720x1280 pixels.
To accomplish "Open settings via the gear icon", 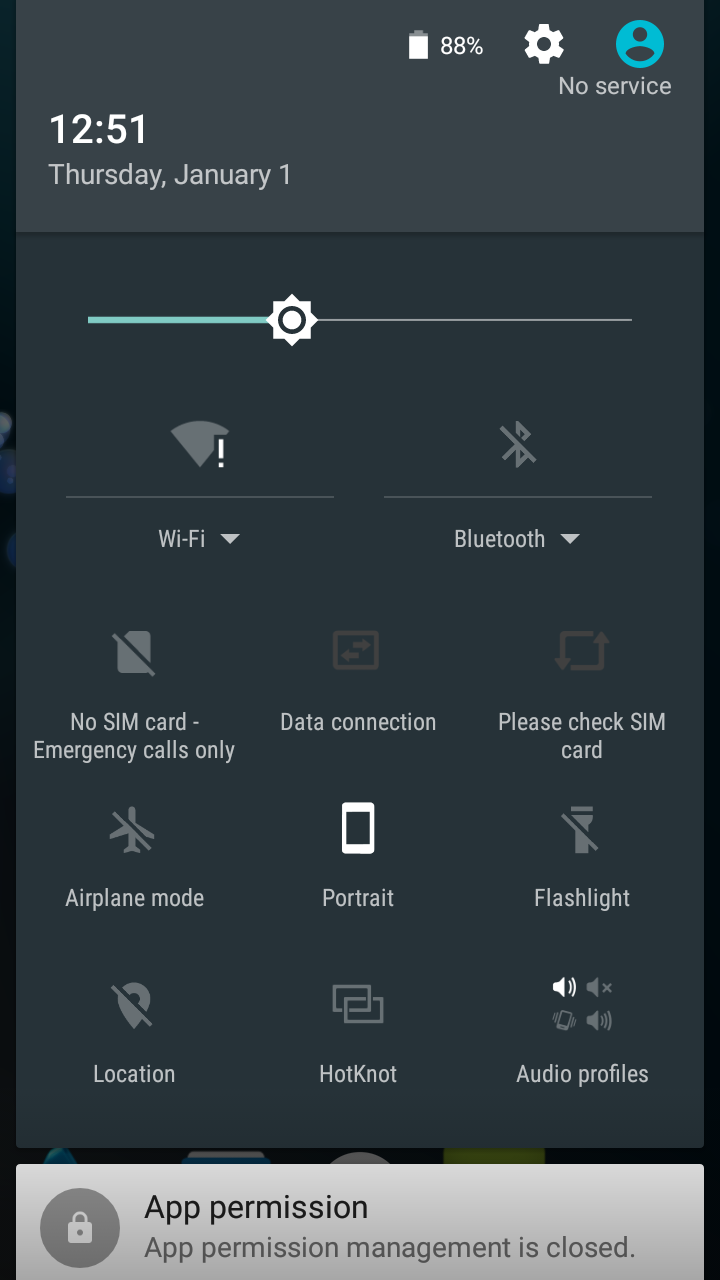I will (x=544, y=44).
